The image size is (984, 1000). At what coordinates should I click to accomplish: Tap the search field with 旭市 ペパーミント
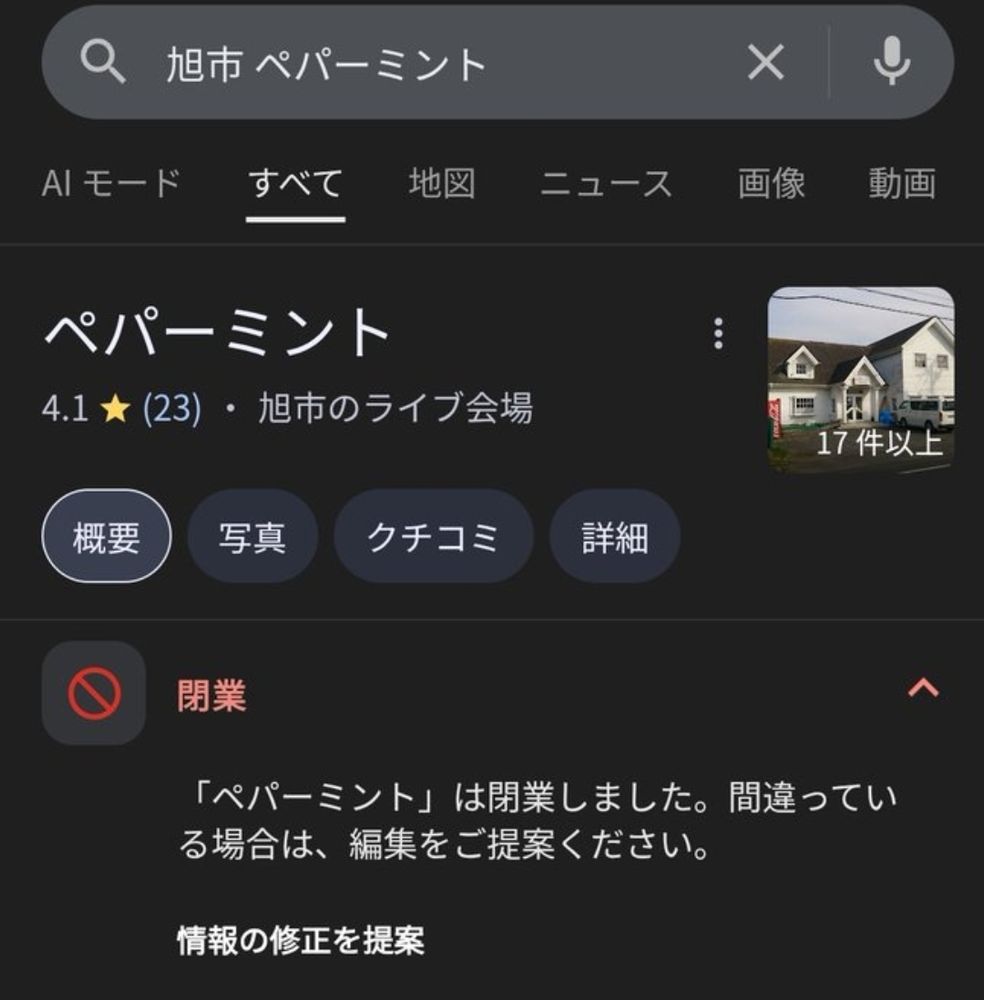(x=420, y=65)
